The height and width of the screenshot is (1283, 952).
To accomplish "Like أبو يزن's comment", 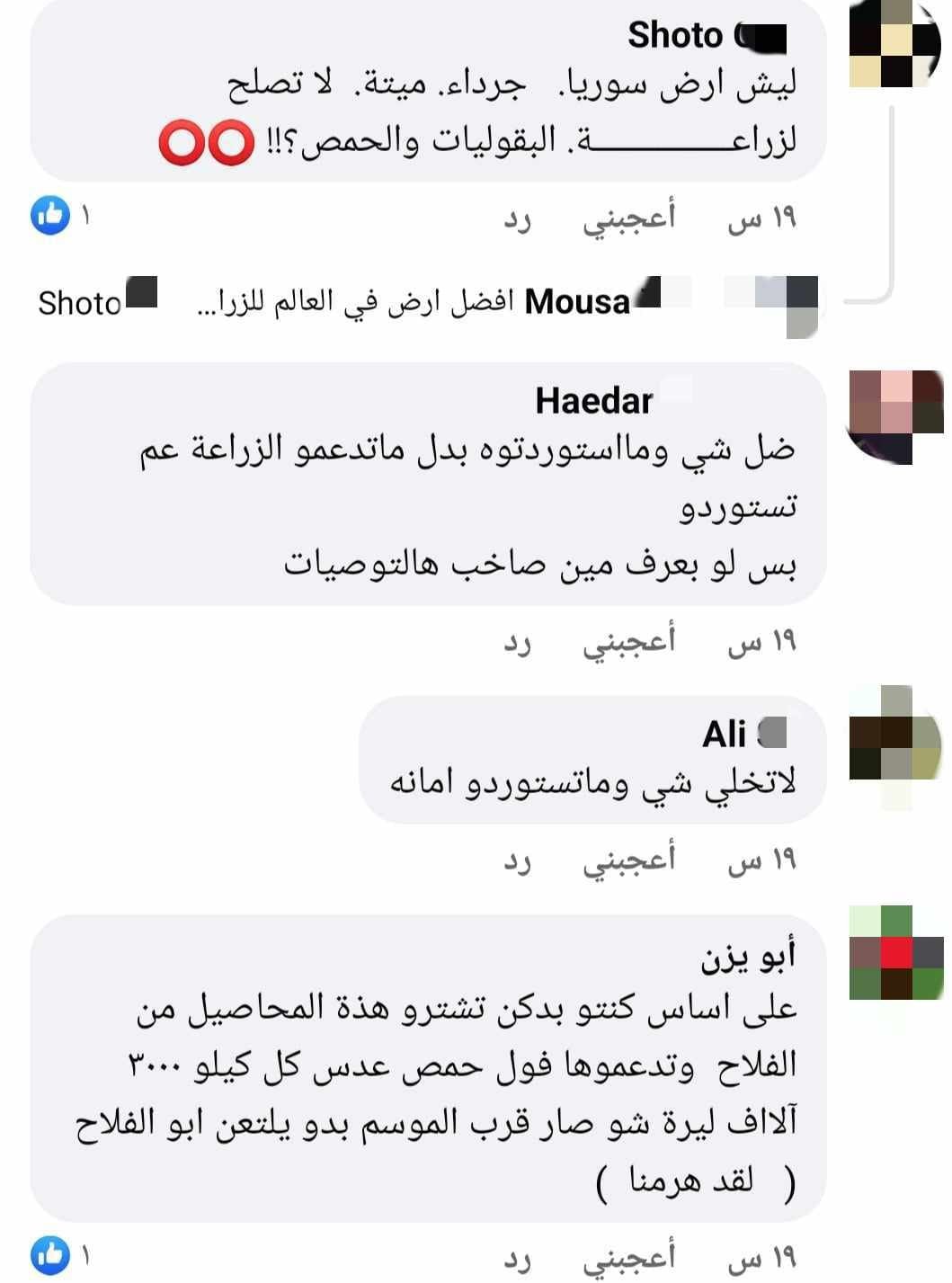I will (x=629, y=1257).
